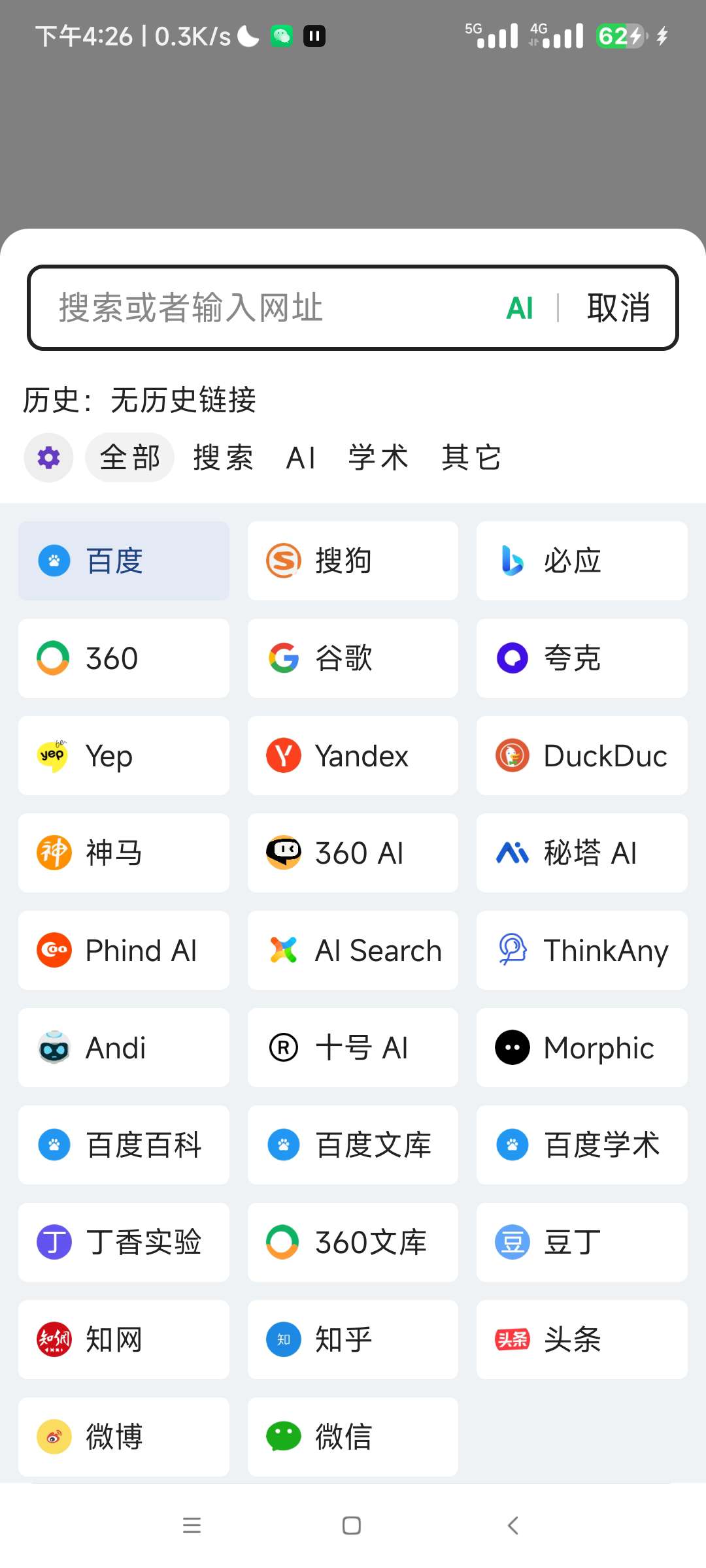Switch to the AI category tab
The image size is (706, 1568).
coord(301,457)
